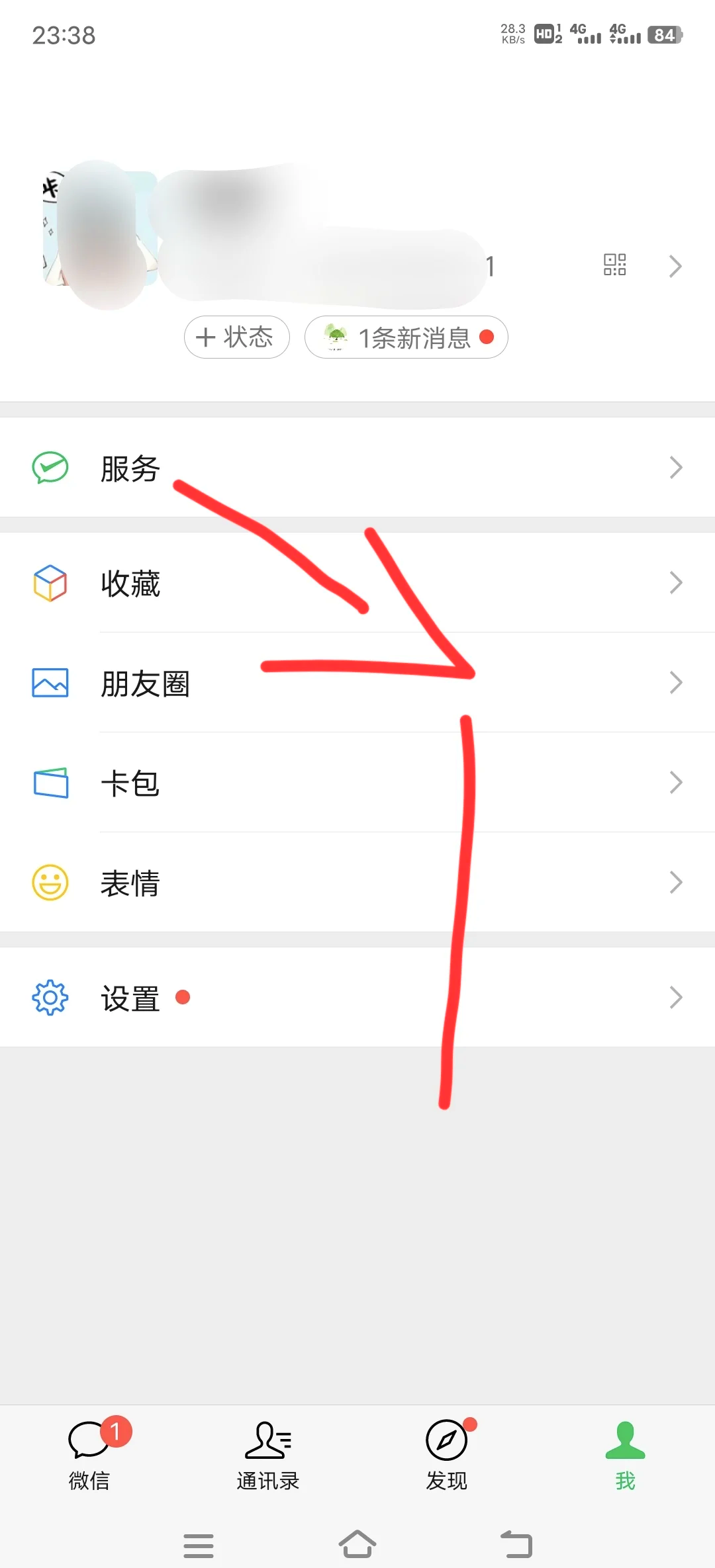Open 收藏 favorites
This screenshot has width=715, height=1568.
[358, 583]
